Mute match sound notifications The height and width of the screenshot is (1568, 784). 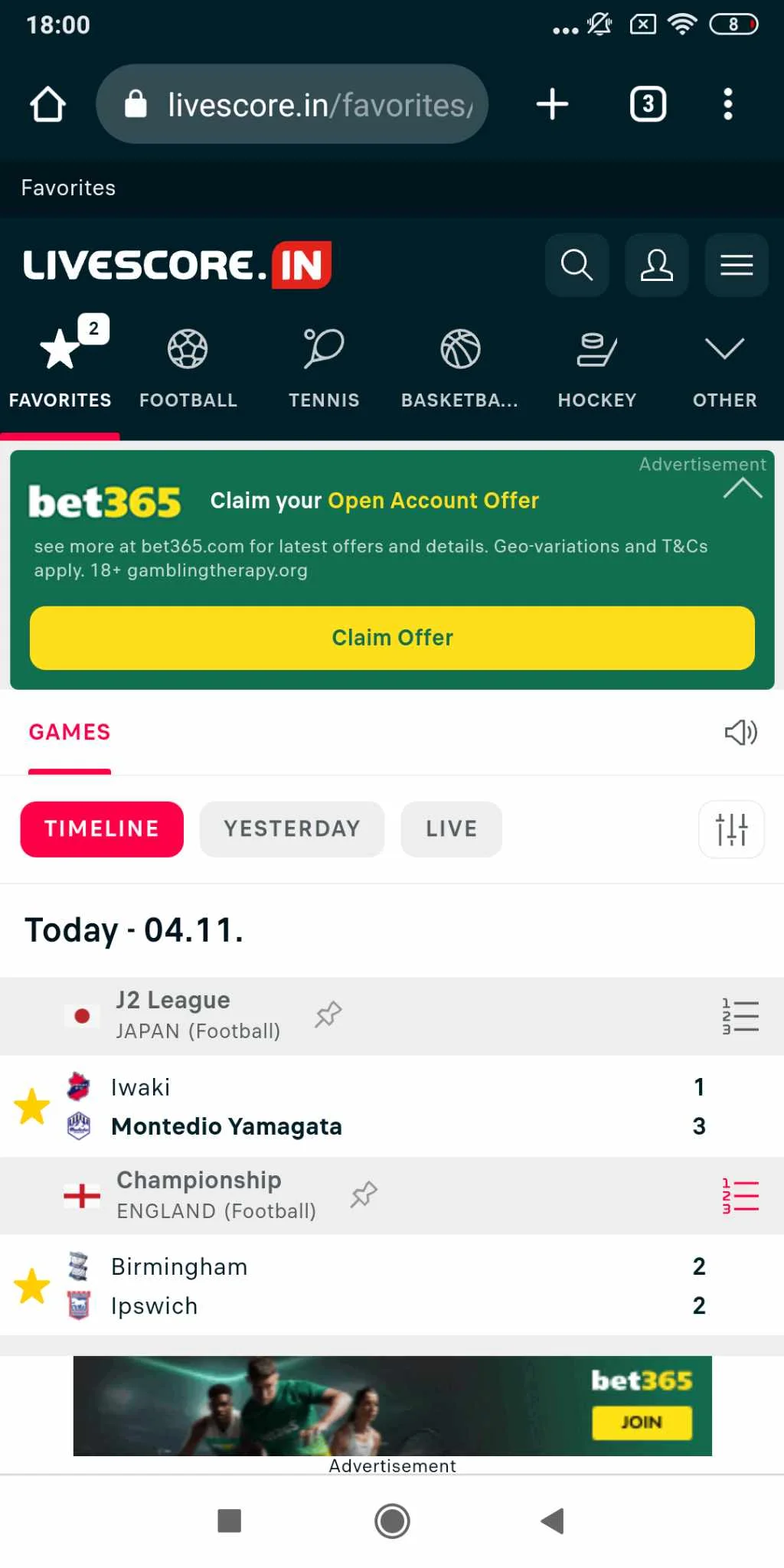pyautogui.click(x=739, y=732)
